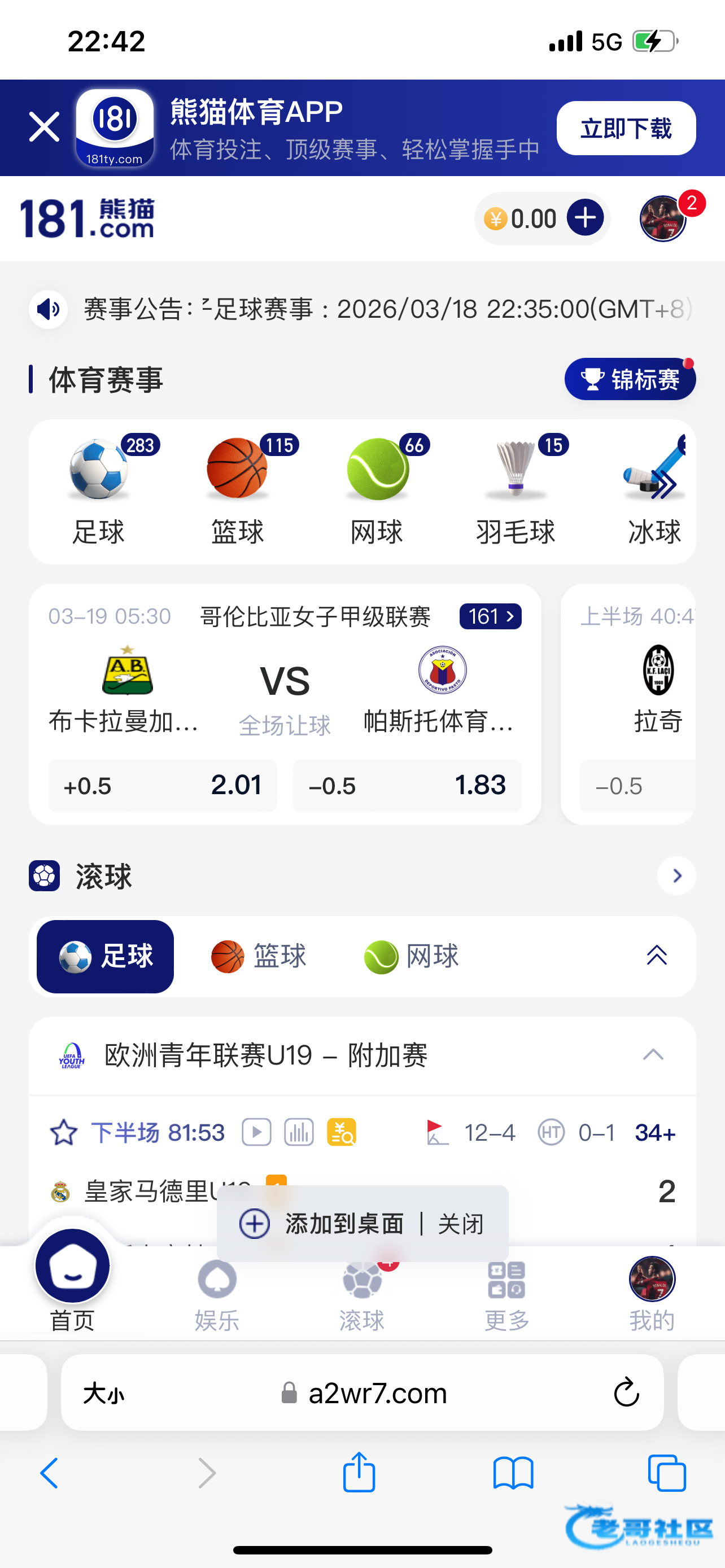The width and height of the screenshot is (725, 1568).
Task: Pick the -0.5 handicap at 1.83 odds
Action: pyautogui.click(x=407, y=785)
